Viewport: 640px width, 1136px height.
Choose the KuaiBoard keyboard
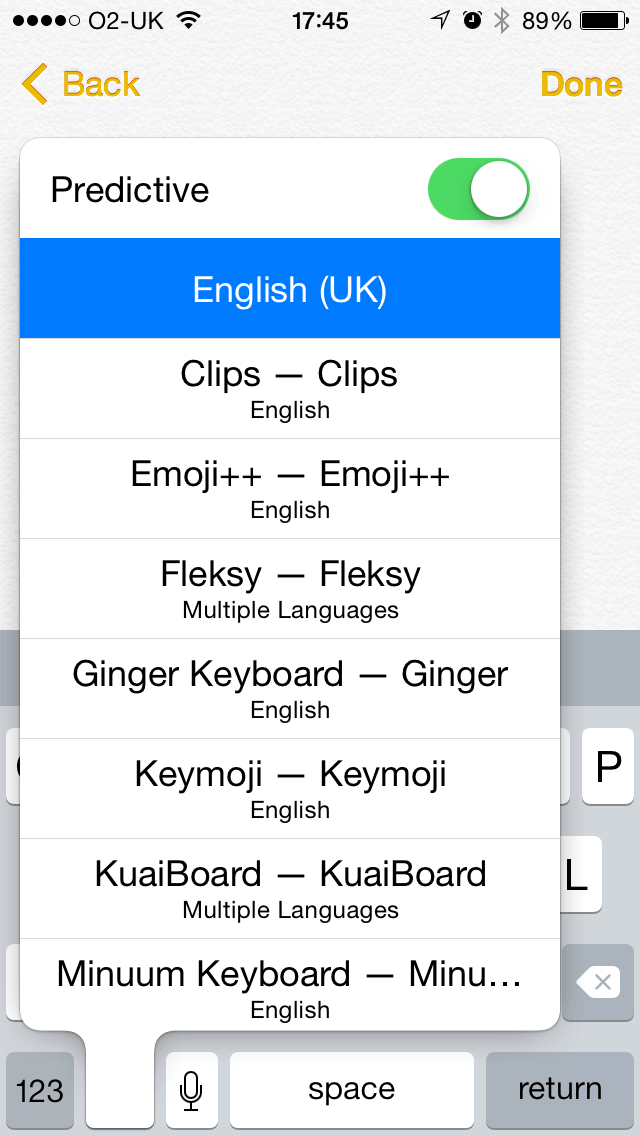pyautogui.click(x=290, y=888)
